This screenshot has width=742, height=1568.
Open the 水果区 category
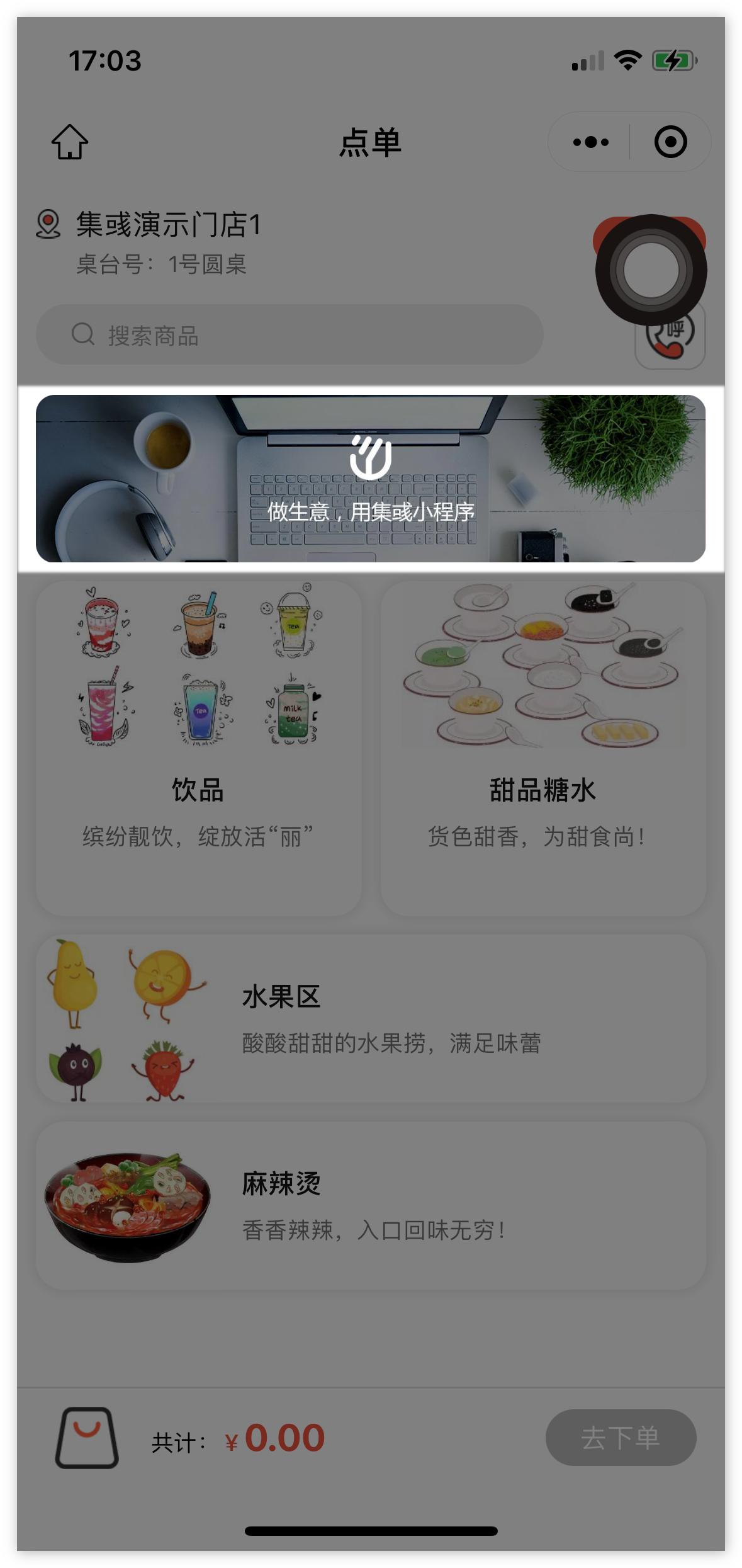click(370, 1018)
